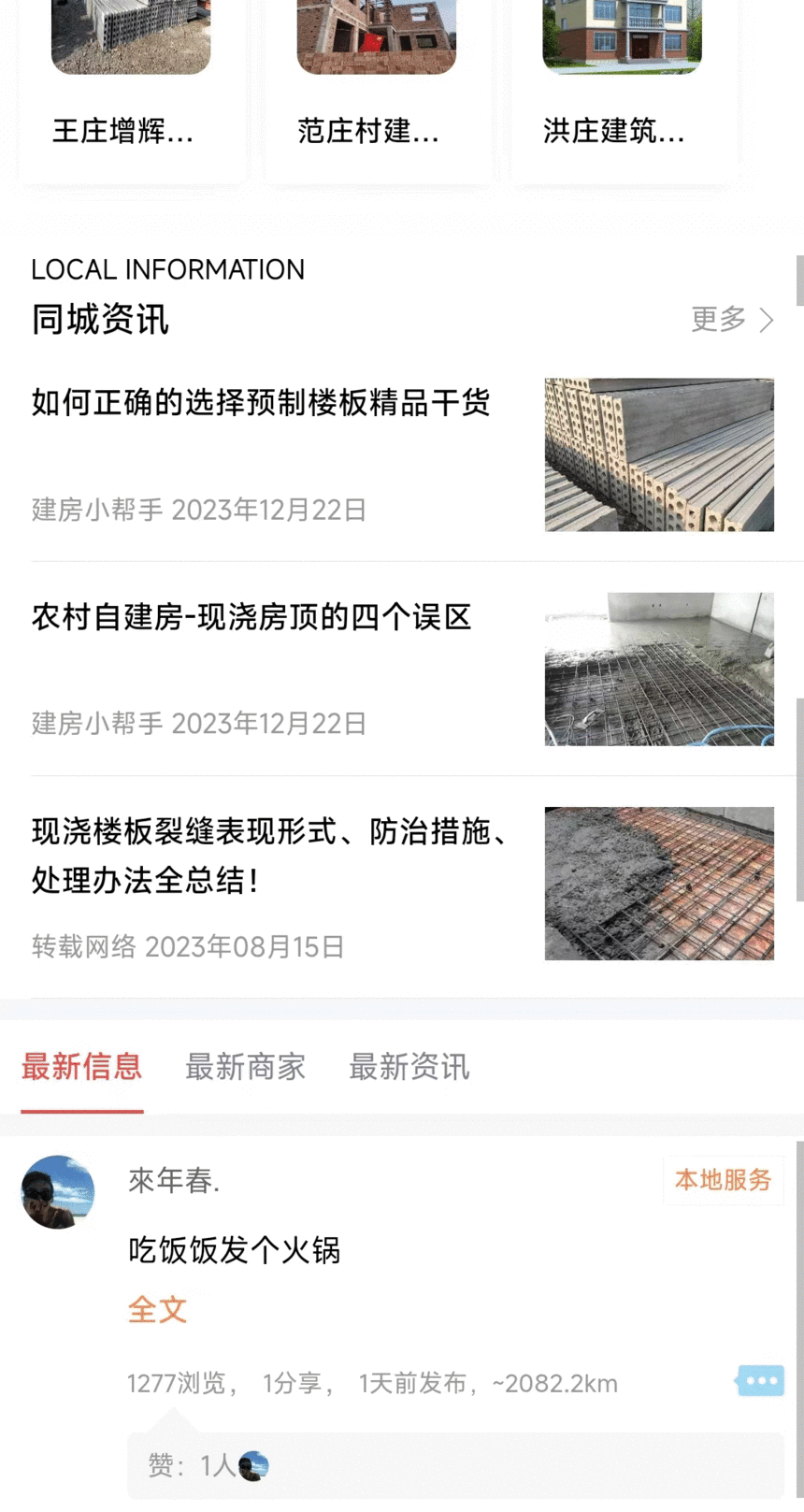Expand 全文 of the 吃饭饭发个火锅 post

click(157, 1310)
